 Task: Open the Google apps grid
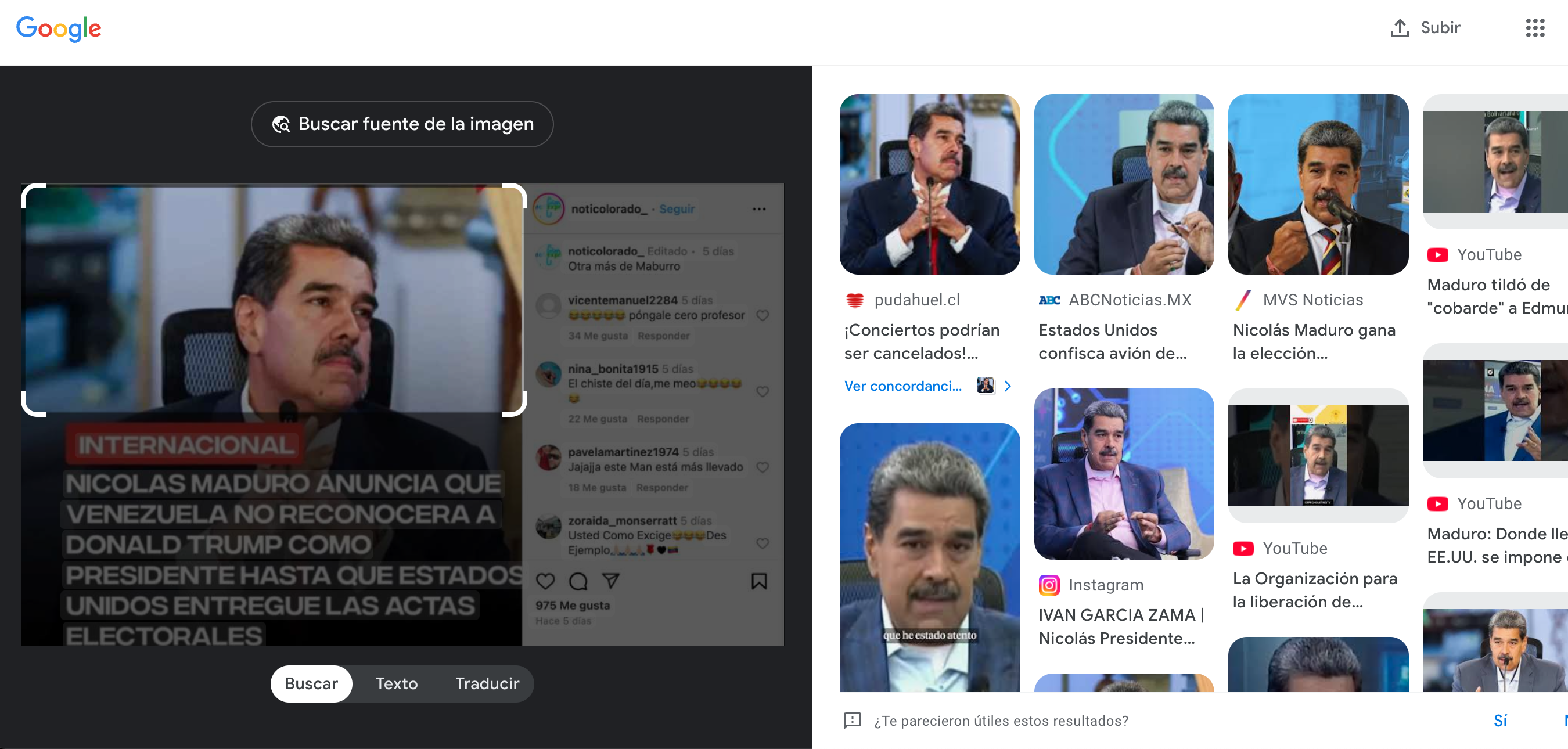pos(1534,28)
